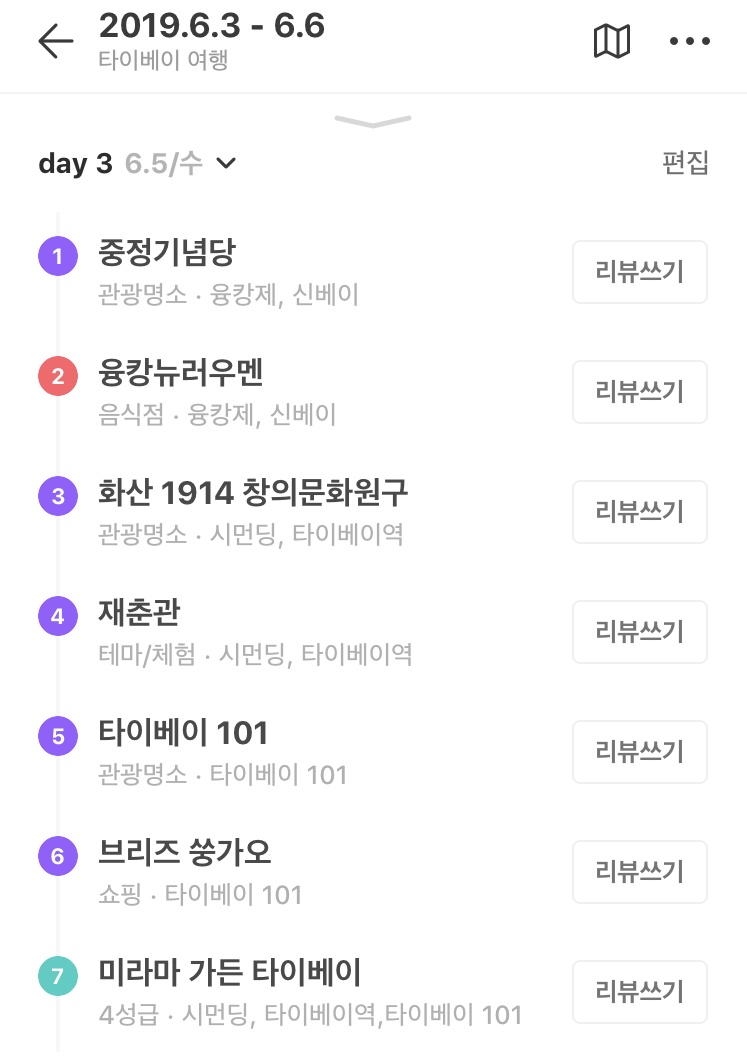The height and width of the screenshot is (1060, 747).
Task: Open 화산 1914 창의문화원구 details
Action: (254, 493)
